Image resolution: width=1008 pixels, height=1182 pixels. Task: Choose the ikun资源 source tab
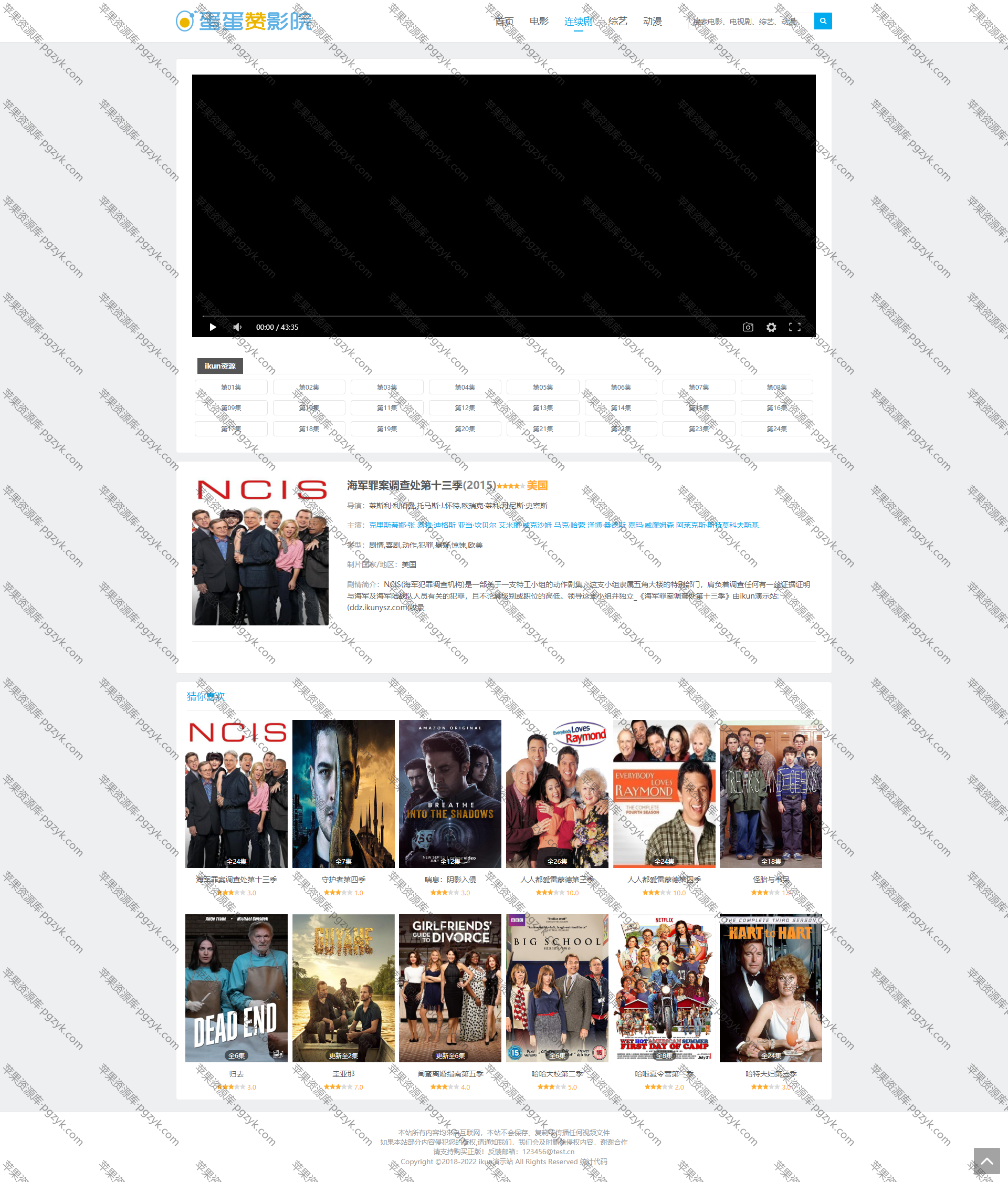[x=219, y=365]
